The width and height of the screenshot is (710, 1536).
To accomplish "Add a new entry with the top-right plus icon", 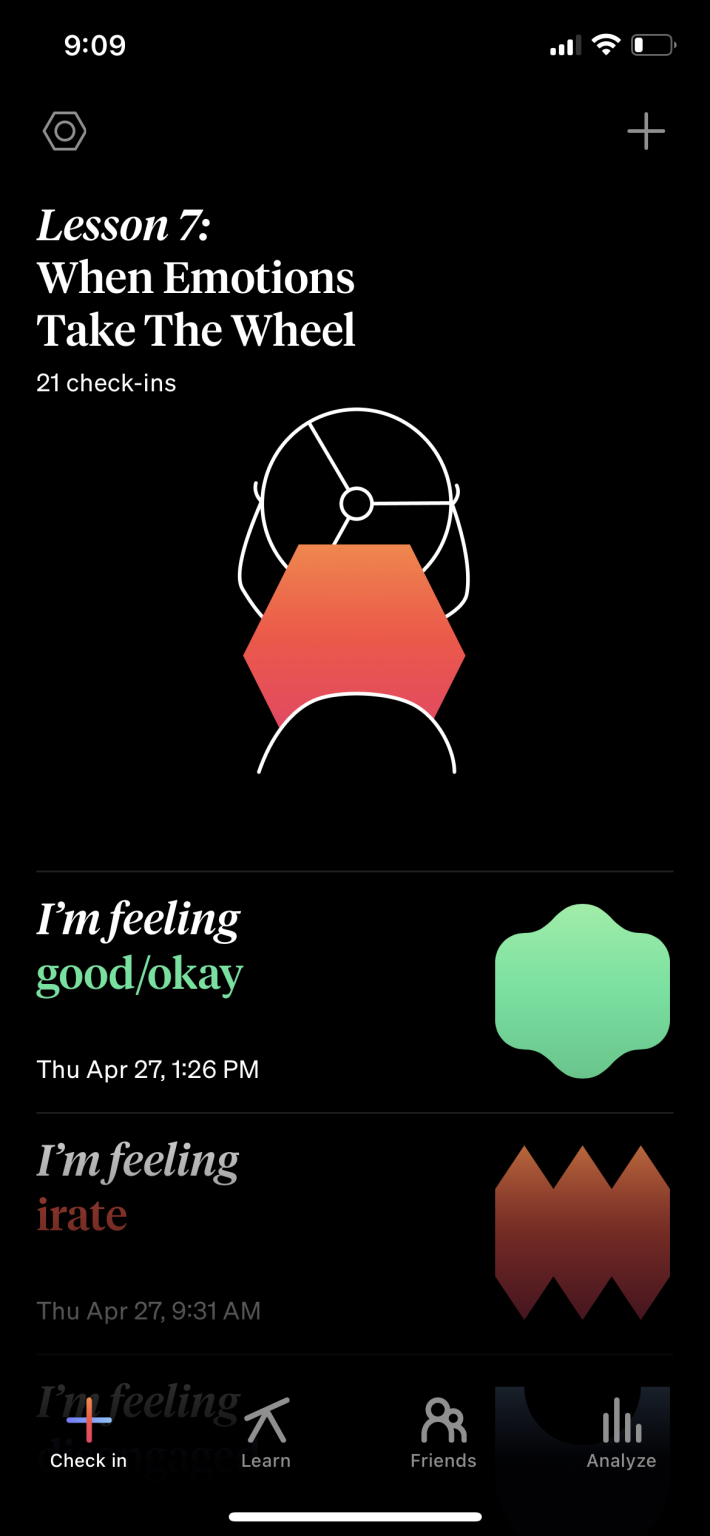I will 645,131.
